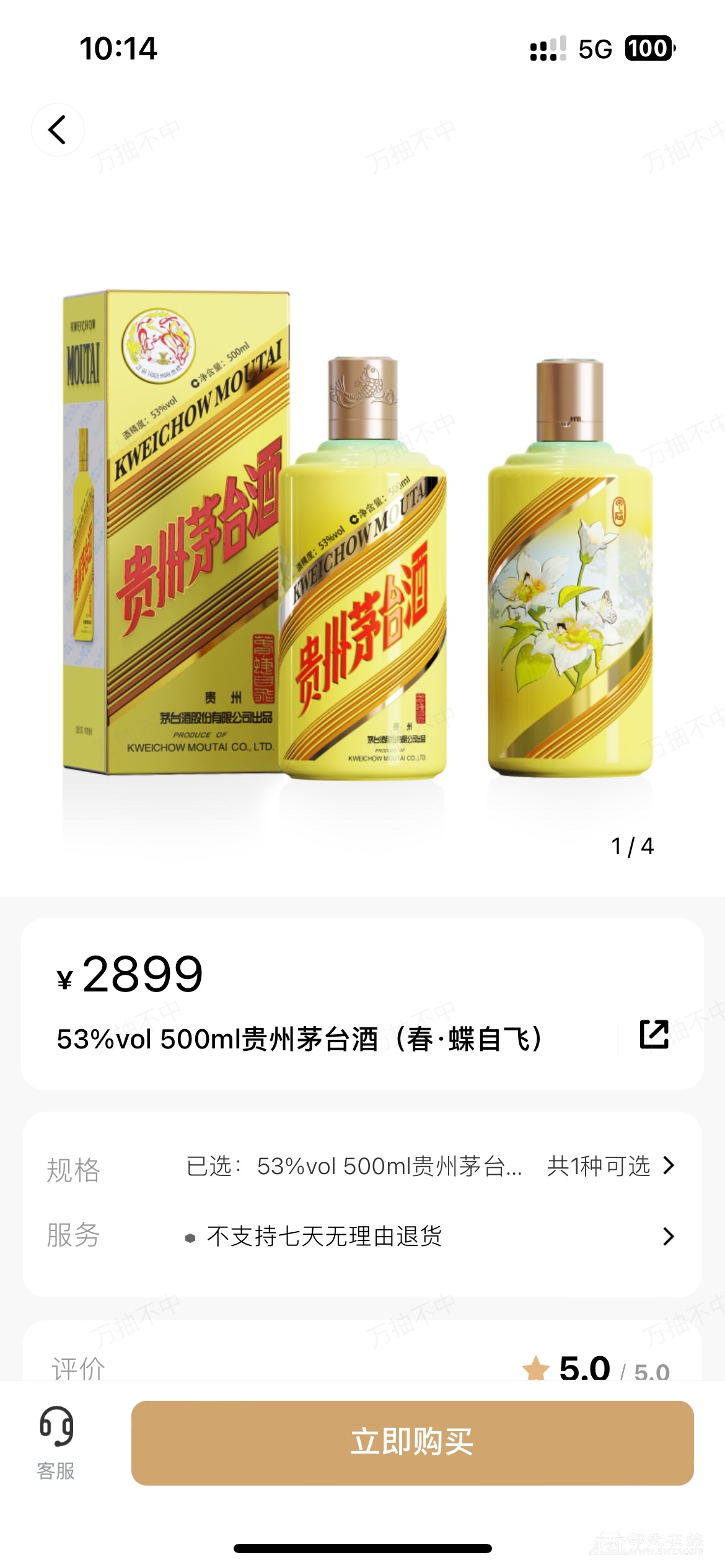Tap 立即购买 to buy now

[412, 1442]
